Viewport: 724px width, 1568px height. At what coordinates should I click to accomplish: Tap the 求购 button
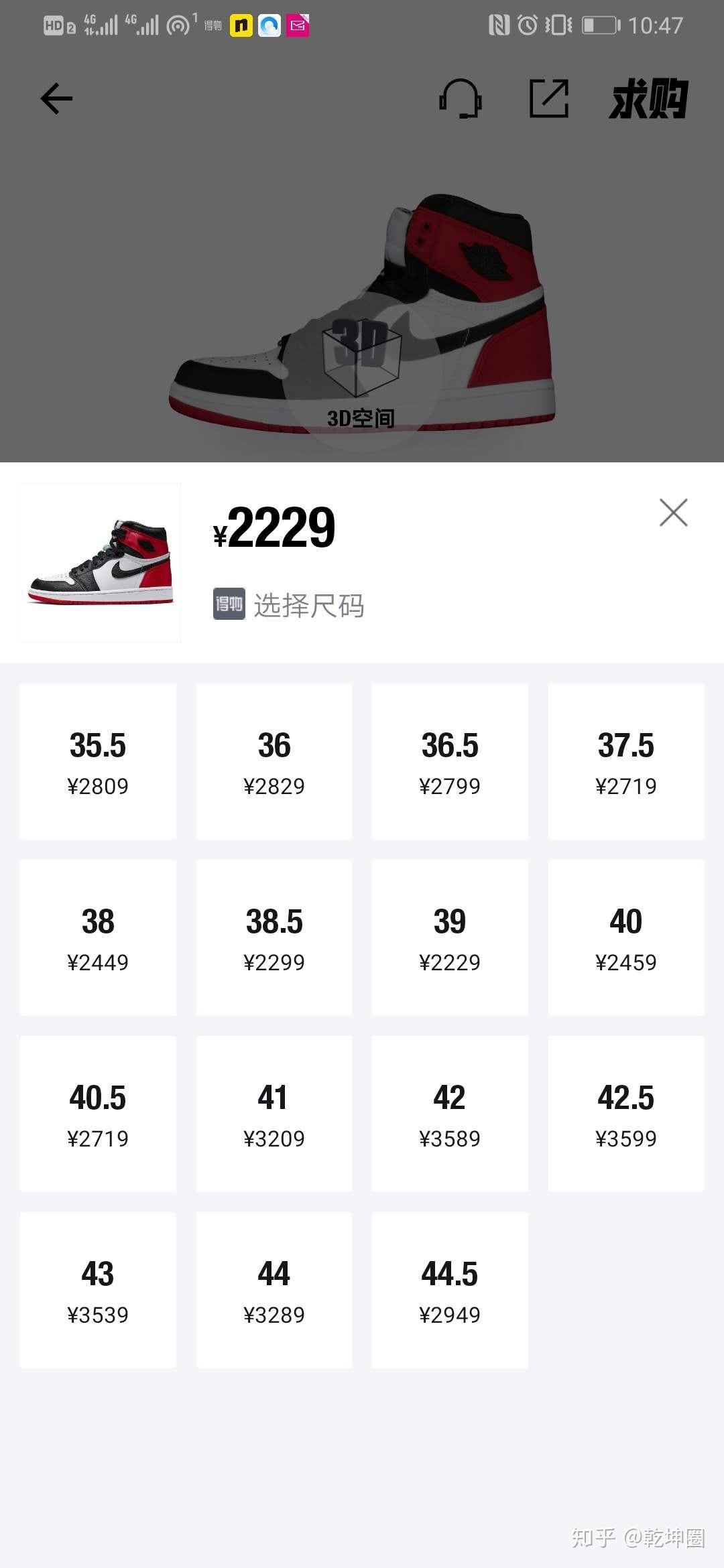648,99
